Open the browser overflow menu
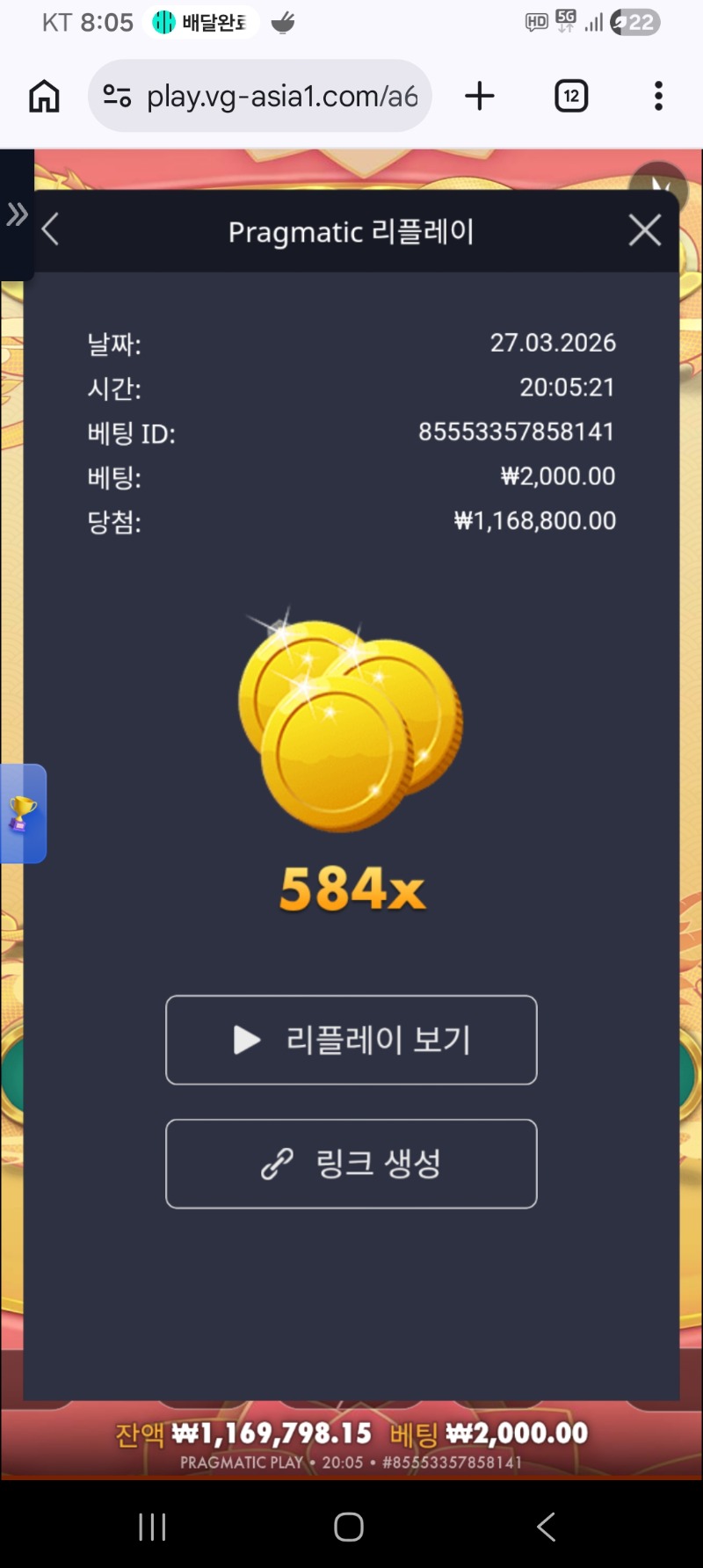This screenshot has height=1568, width=703. (658, 96)
